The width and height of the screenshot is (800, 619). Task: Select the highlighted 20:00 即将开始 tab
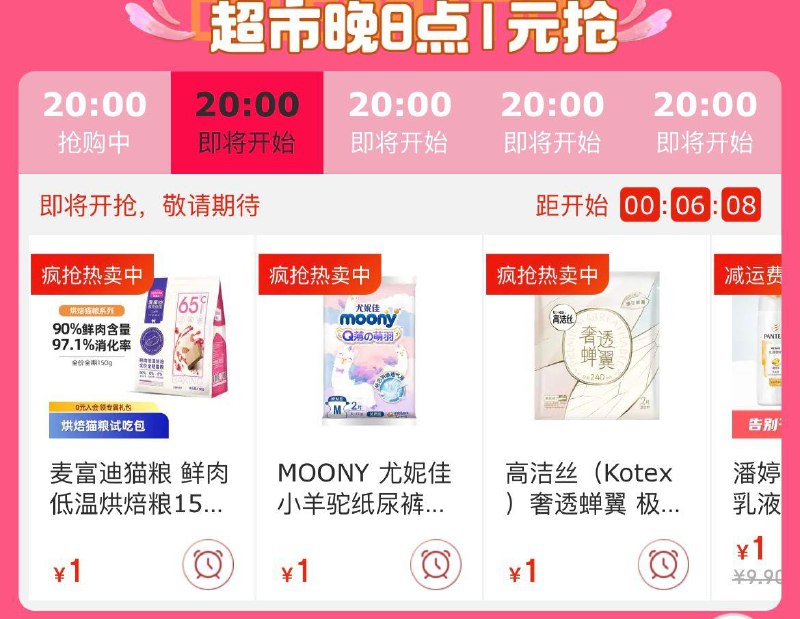(247, 122)
